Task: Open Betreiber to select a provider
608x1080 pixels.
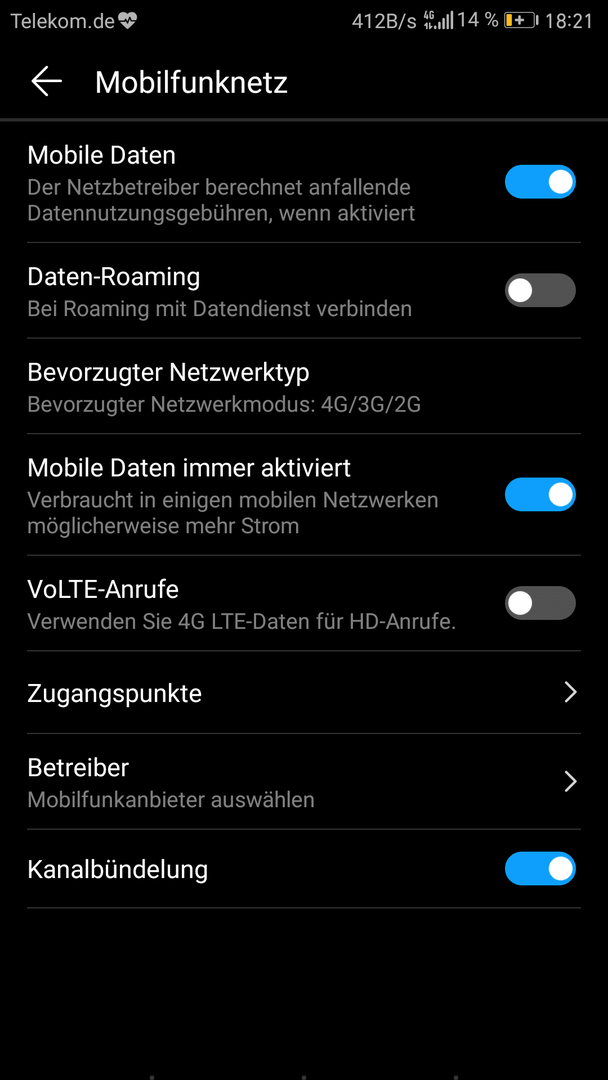Action: pos(304,782)
